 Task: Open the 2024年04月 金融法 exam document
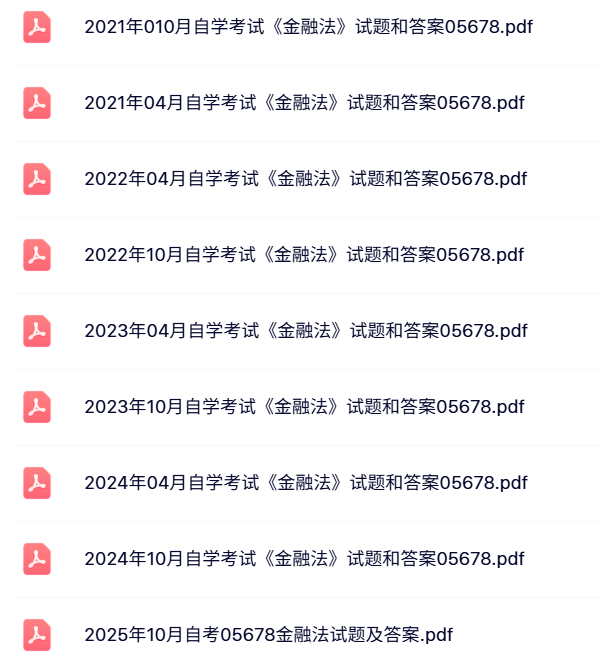point(305,483)
